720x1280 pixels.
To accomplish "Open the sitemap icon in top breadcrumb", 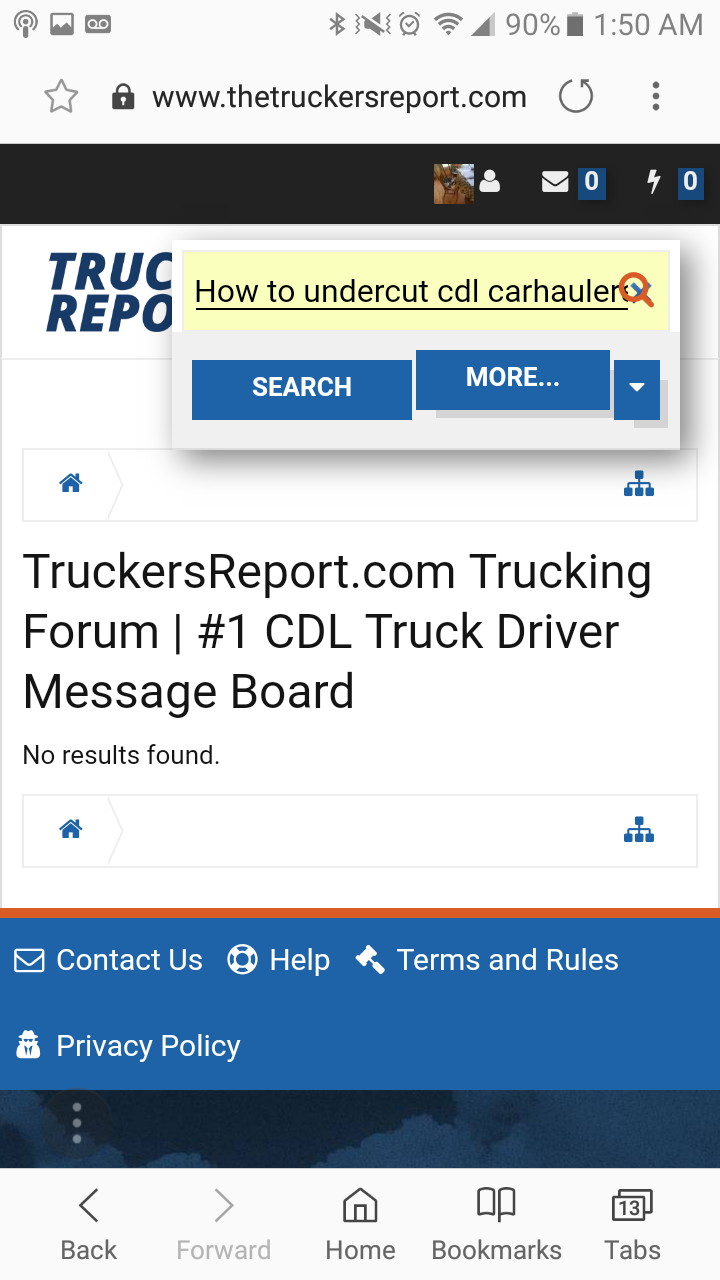I will 638,484.
